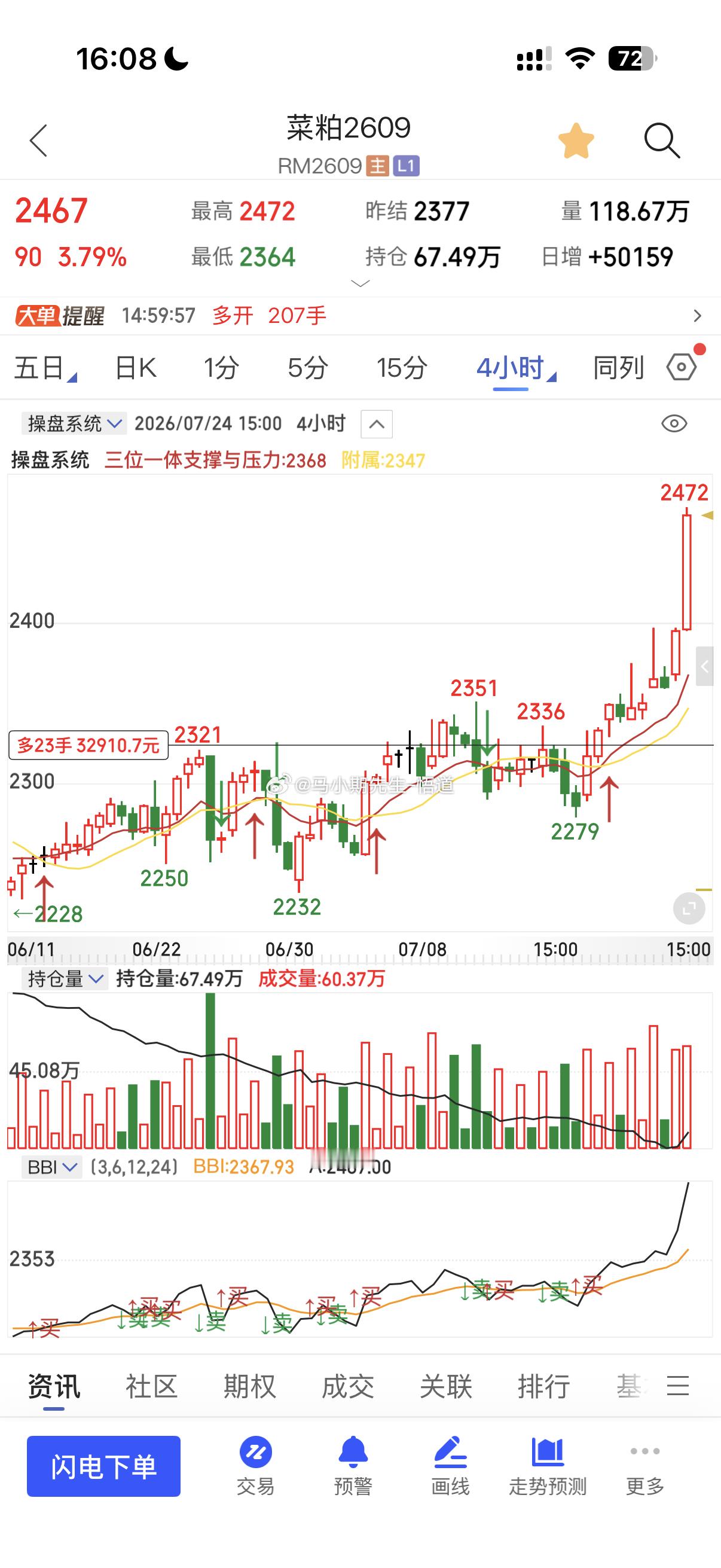
Task: Open the 操盘系统 indicator dropdown
Action: point(74,423)
